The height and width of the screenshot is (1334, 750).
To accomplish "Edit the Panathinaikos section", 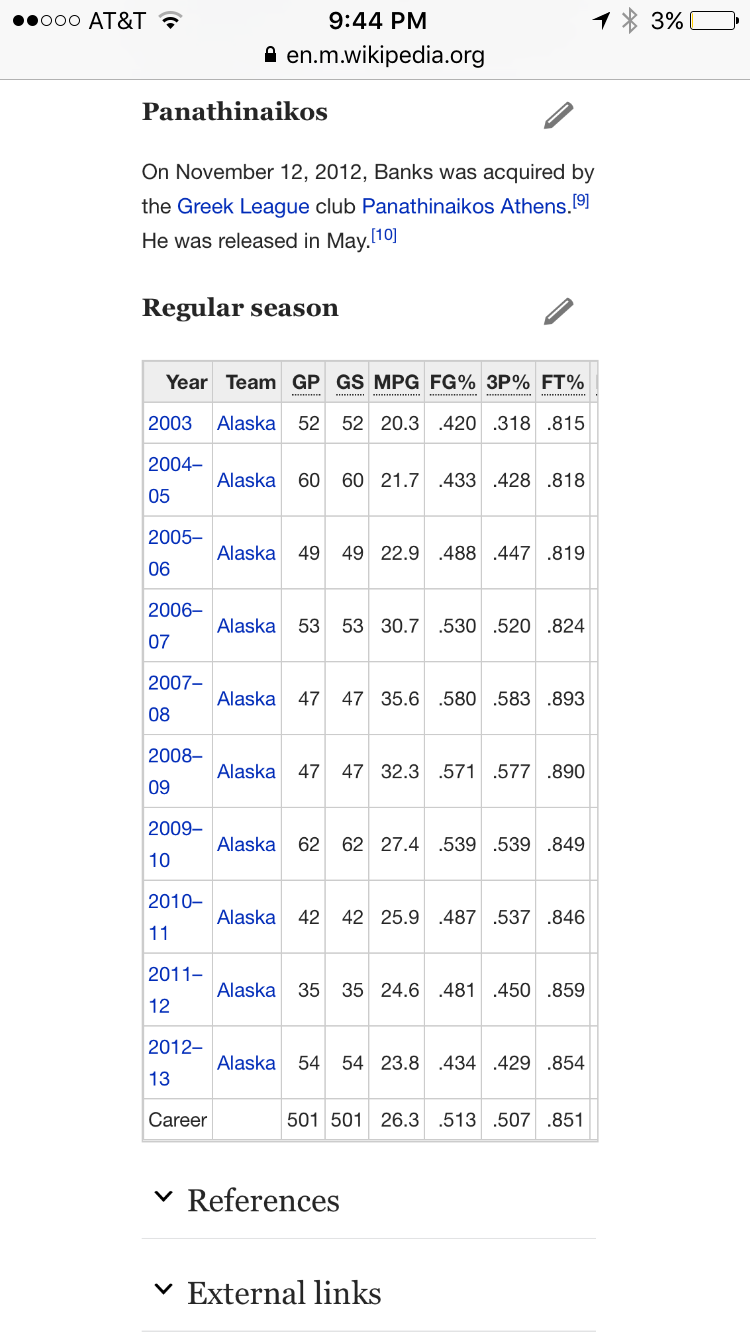I will coord(558,116).
